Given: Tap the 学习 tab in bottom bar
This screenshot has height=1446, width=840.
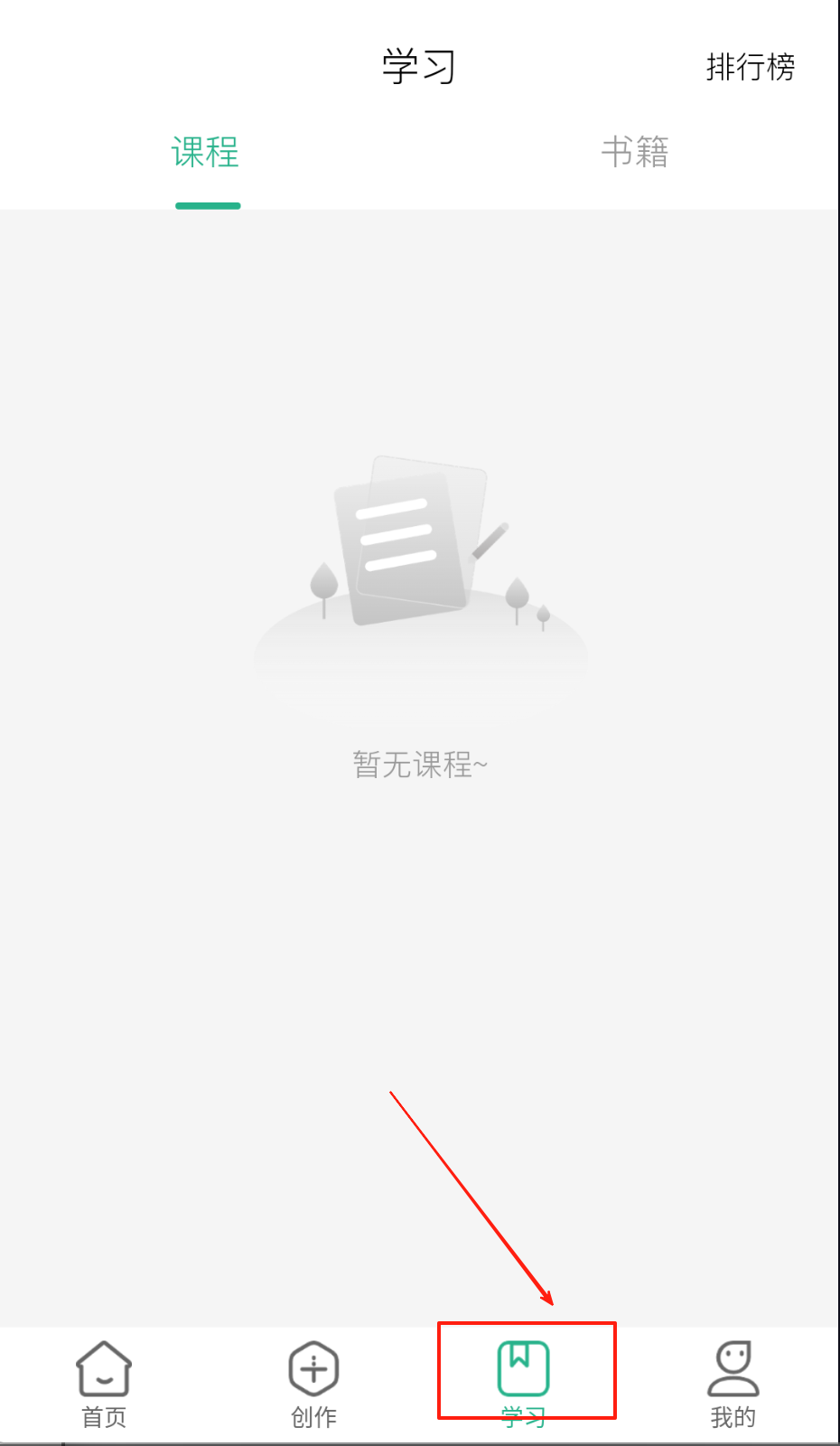Looking at the screenshot, I should [524, 1383].
